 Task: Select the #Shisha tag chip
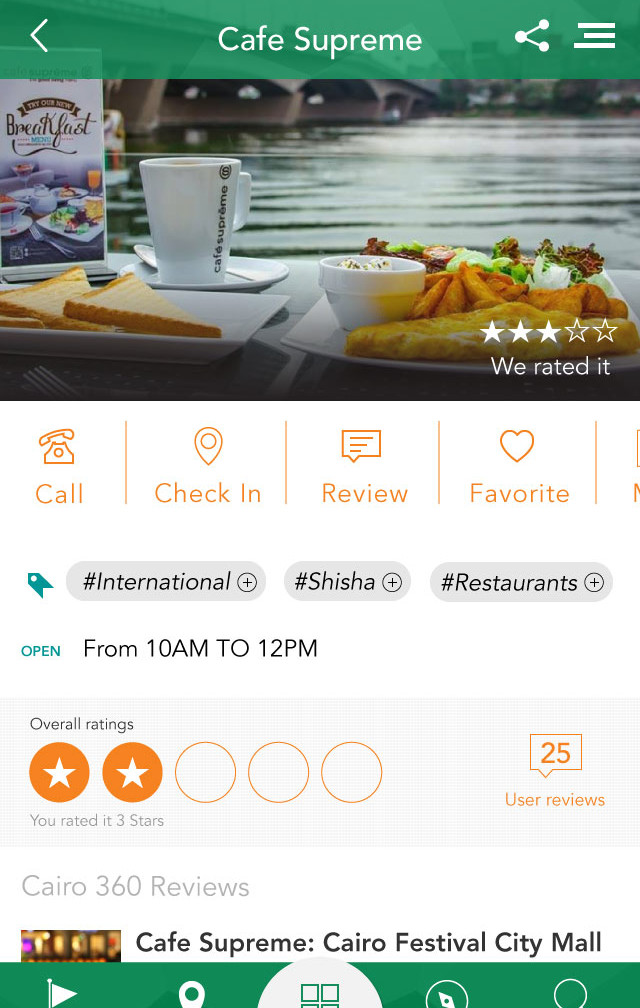(x=346, y=582)
